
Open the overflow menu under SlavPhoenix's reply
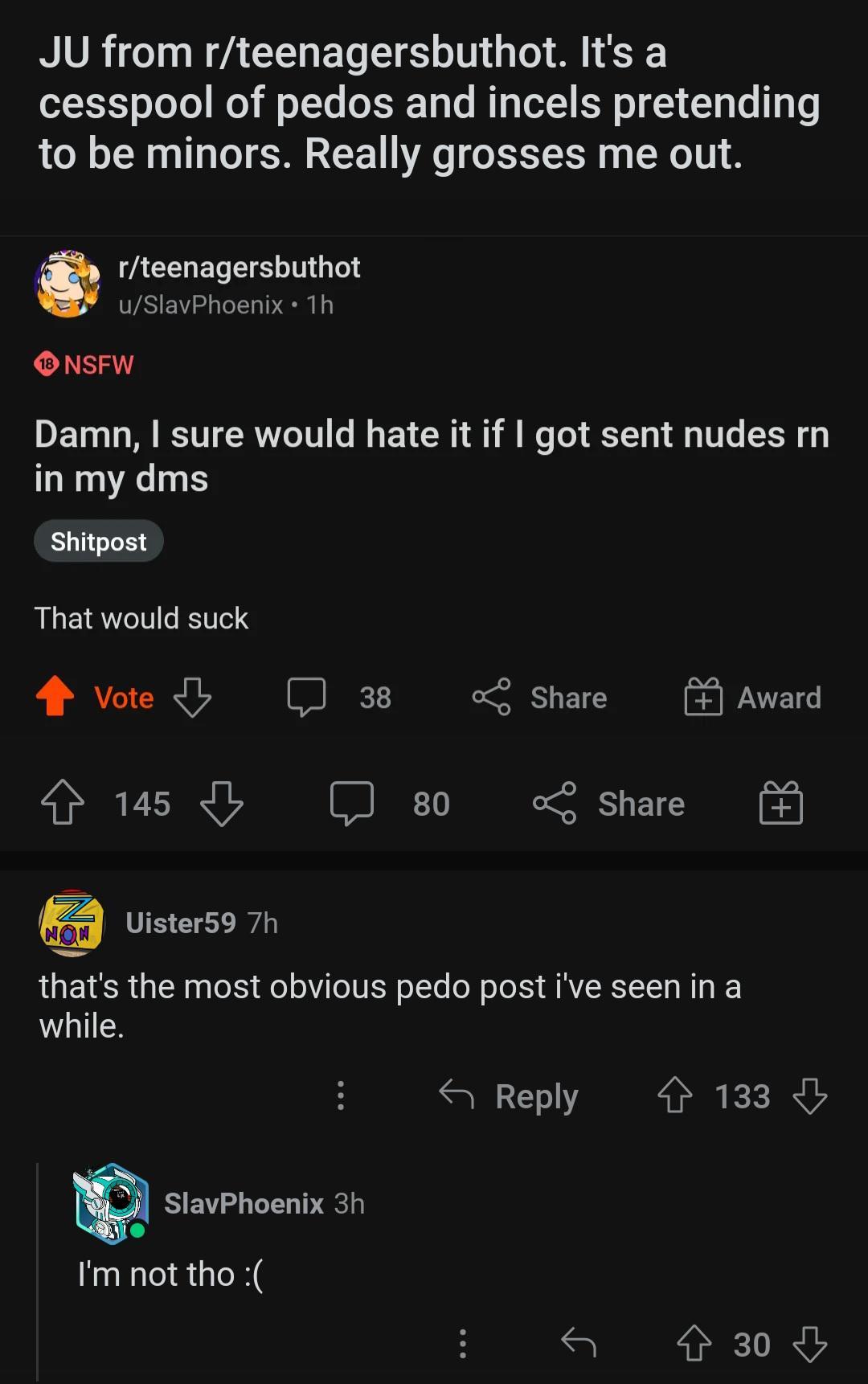[x=463, y=1343]
